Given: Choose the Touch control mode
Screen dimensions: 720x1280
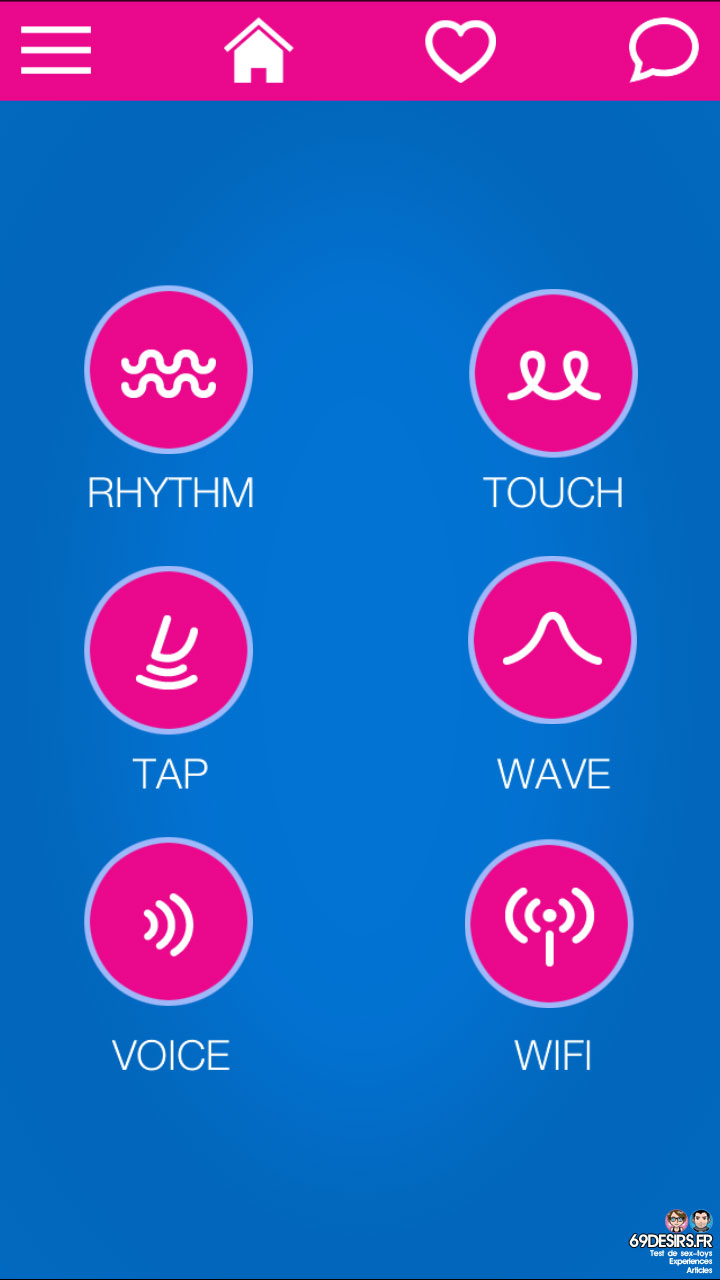Looking at the screenshot, I should pyautogui.click(x=553, y=373).
